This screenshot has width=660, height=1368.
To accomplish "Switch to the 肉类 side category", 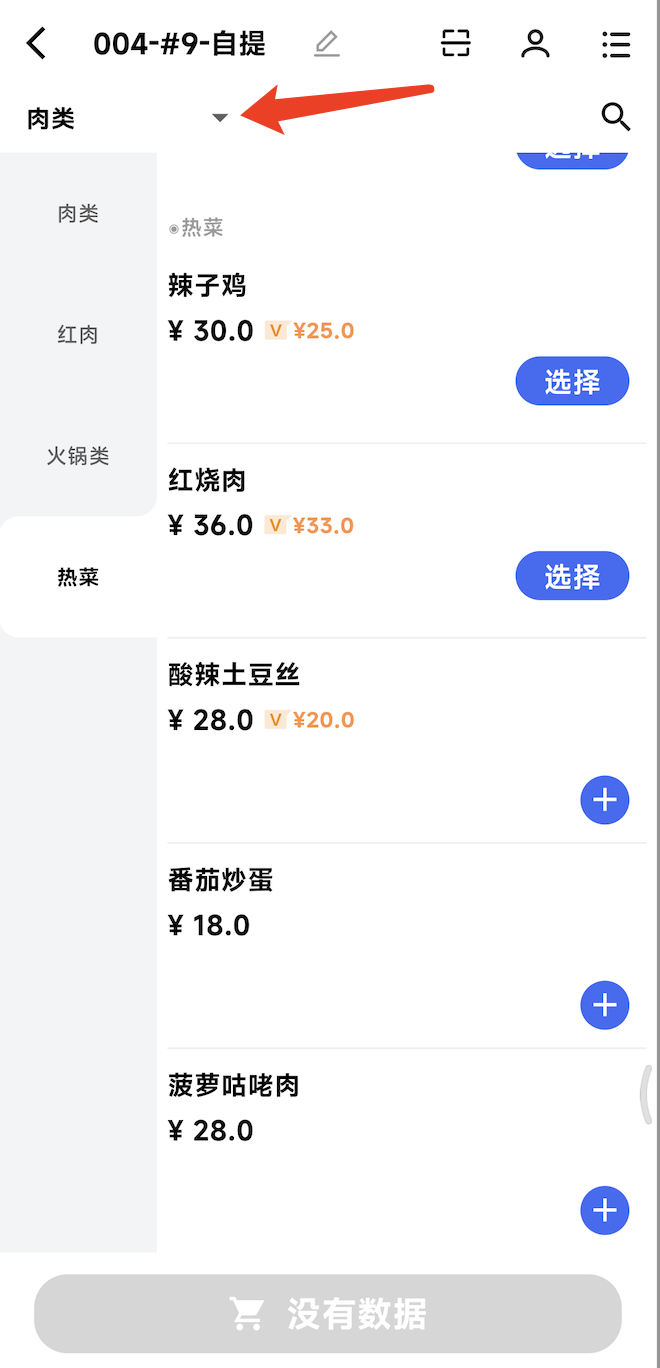I will tap(78, 213).
